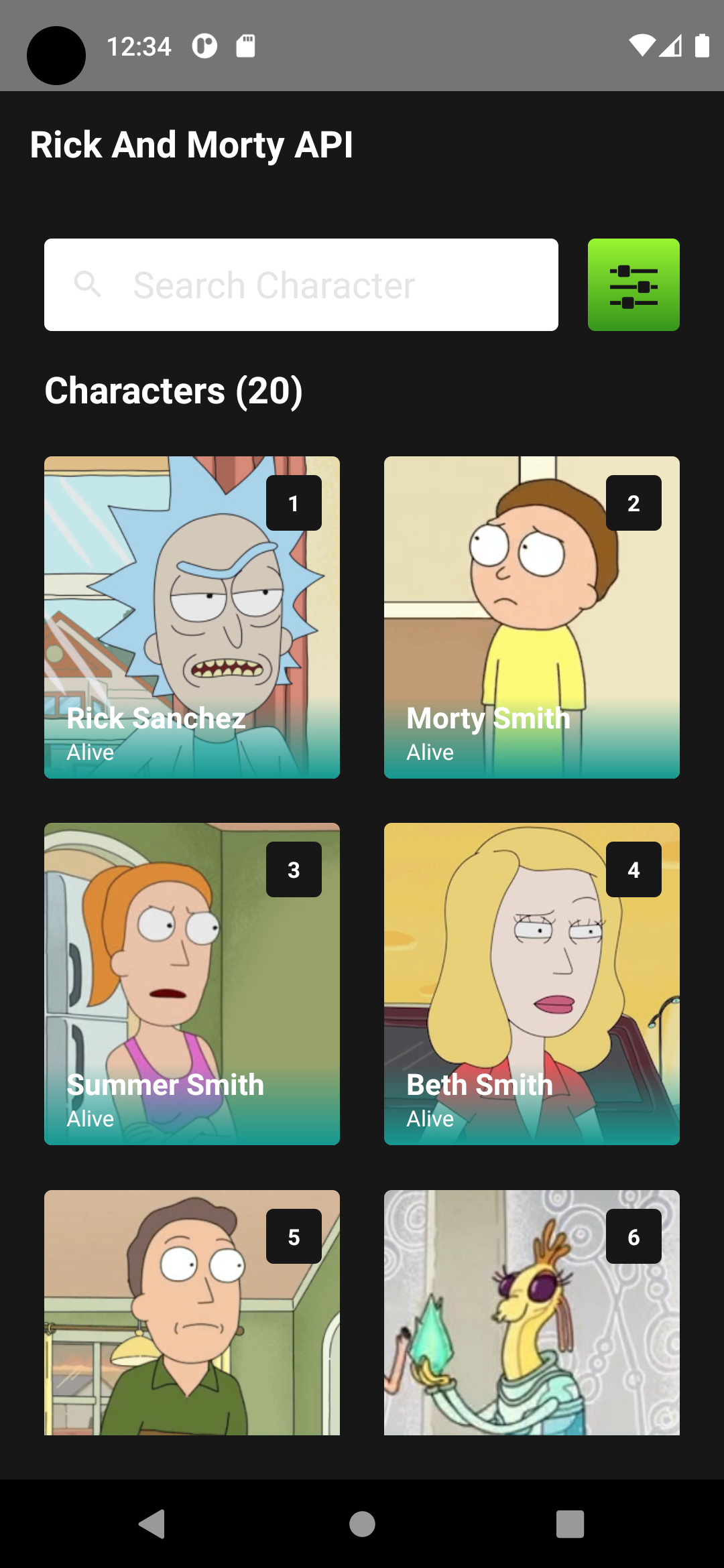The height and width of the screenshot is (1568, 724).
Task: Tap the ID badge on Rick's card
Action: tap(293, 503)
